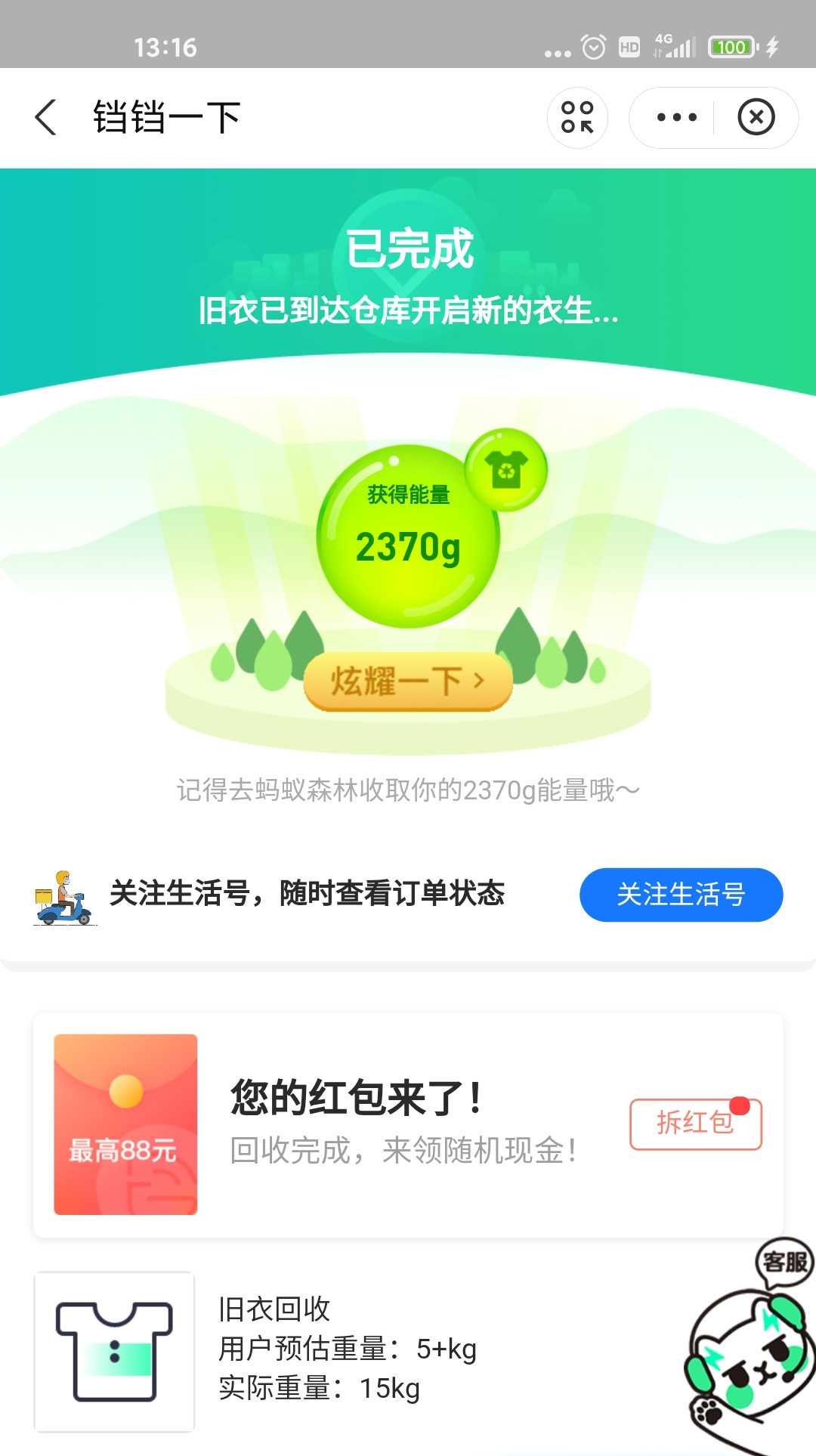816x1456 pixels.
Task: Open the red packet with 拆红包
Action: click(695, 1124)
